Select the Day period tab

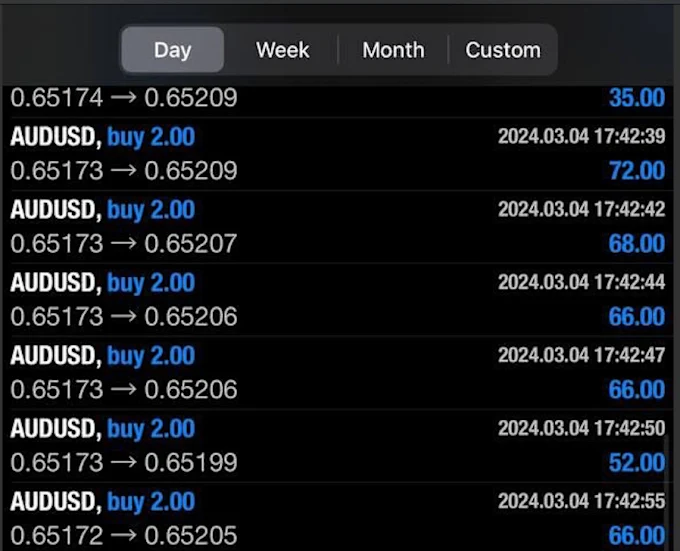[x=172, y=50]
